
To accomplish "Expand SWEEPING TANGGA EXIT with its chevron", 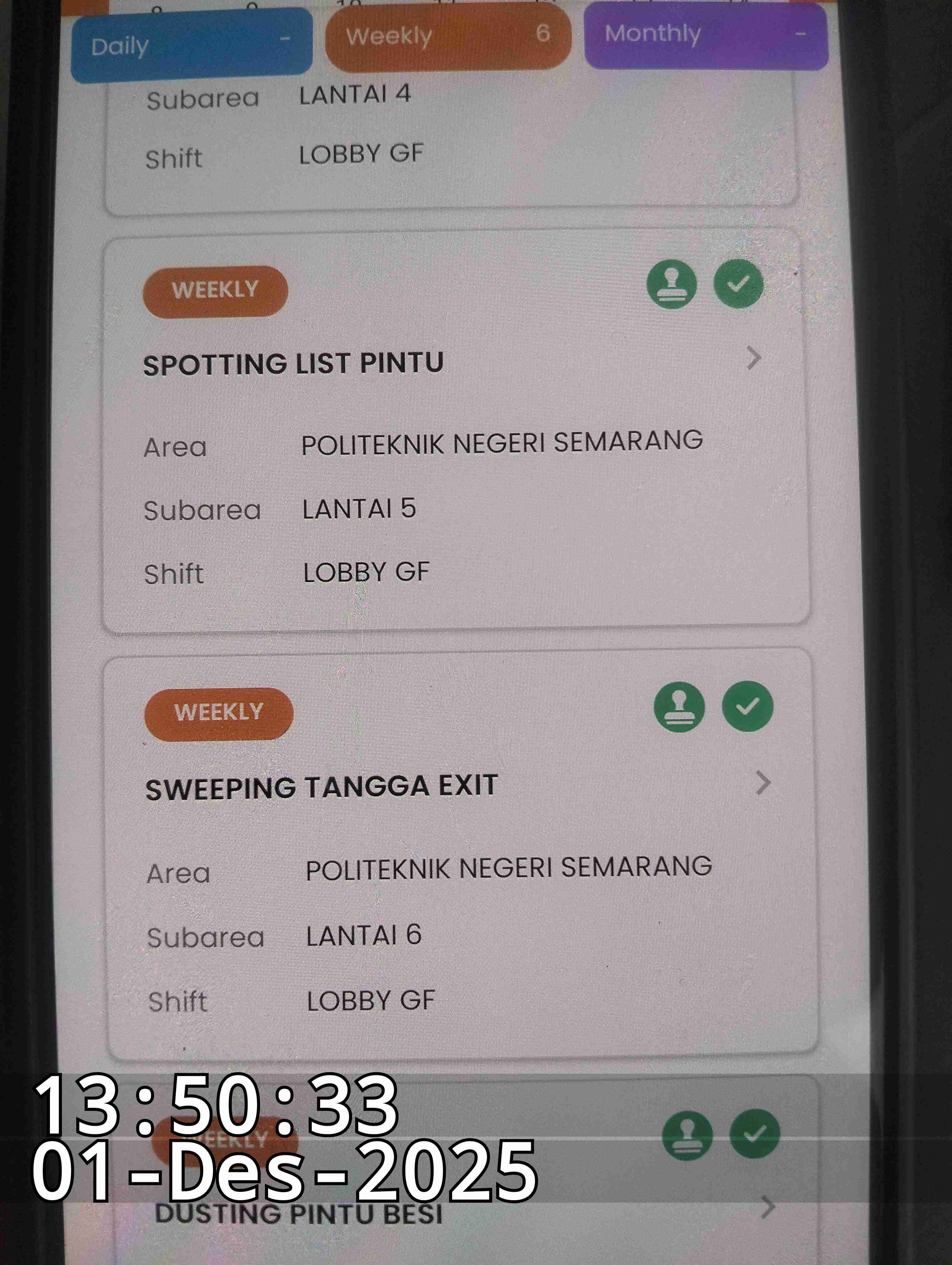I will (x=763, y=783).
